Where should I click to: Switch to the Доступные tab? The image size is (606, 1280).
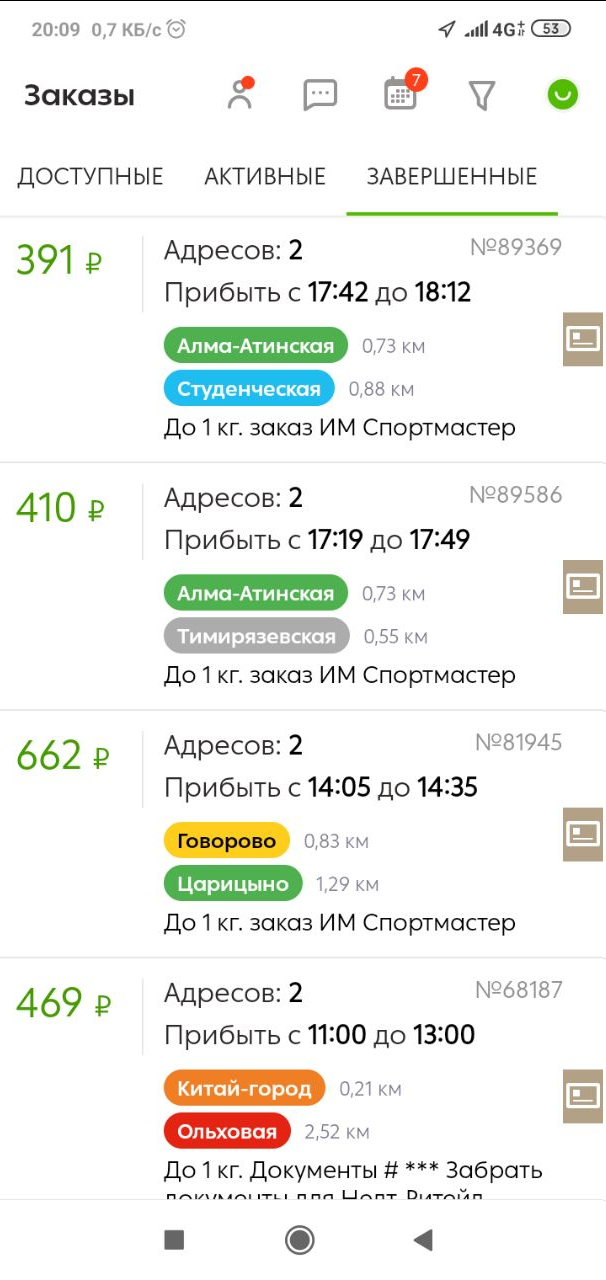(x=90, y=177)
